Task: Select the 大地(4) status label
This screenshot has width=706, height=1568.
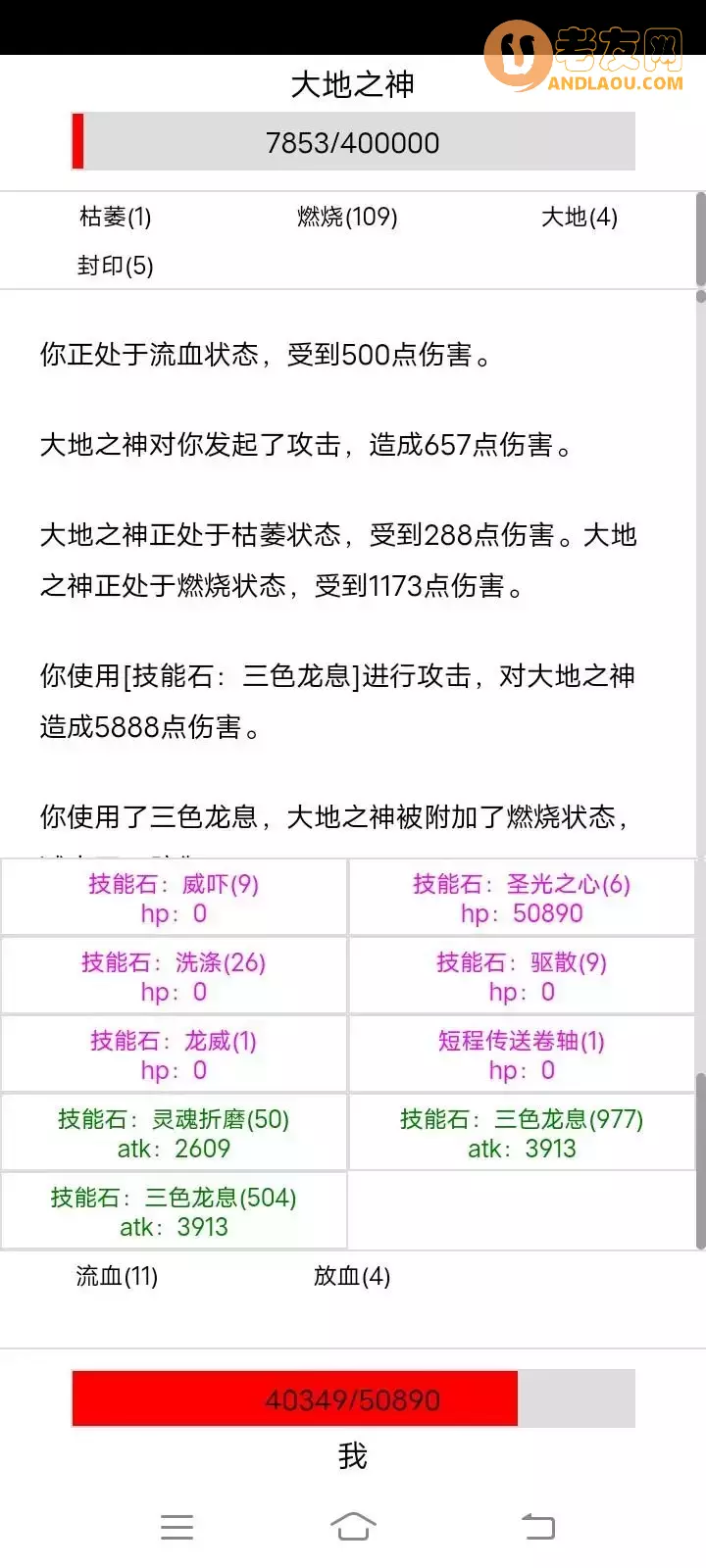Action: 579,217
